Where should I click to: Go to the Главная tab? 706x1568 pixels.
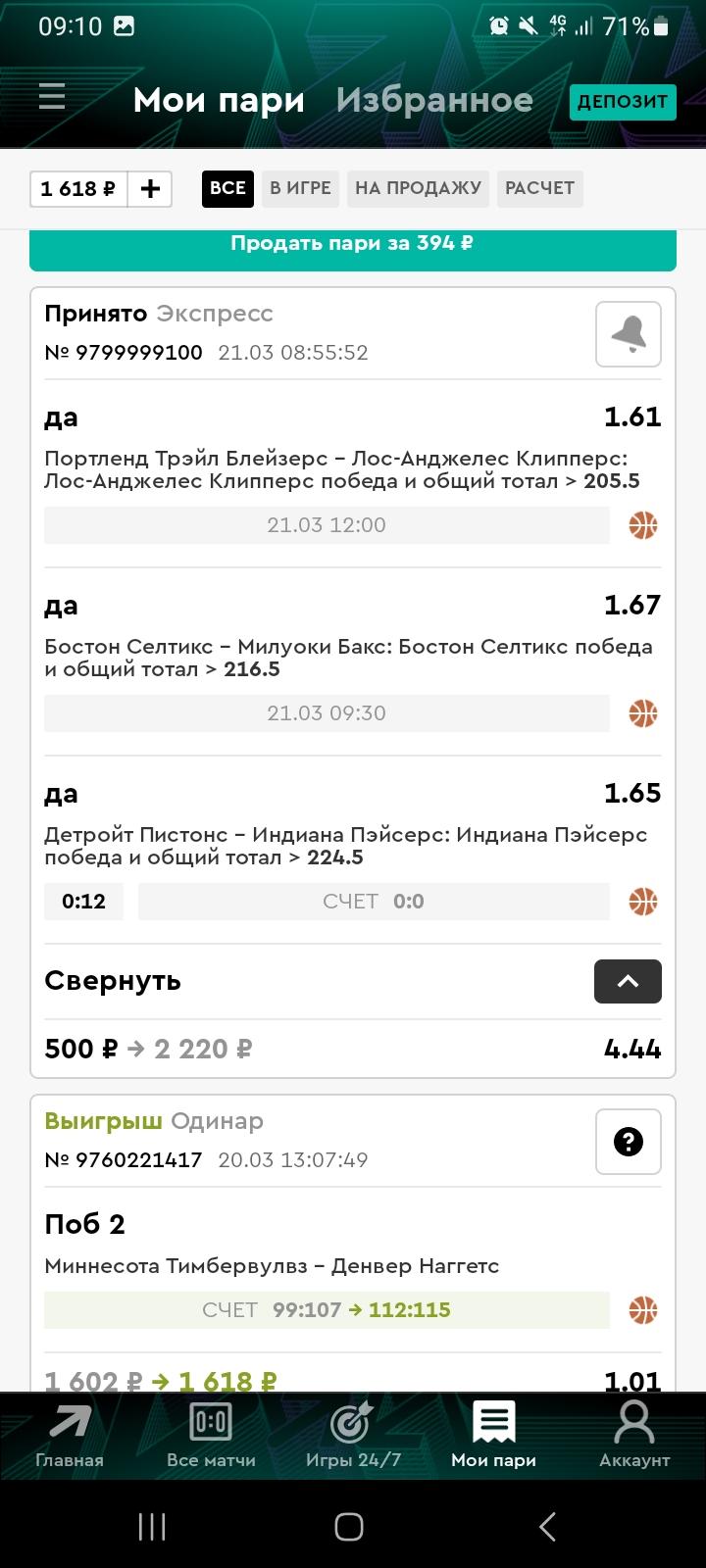[70, 1436]
